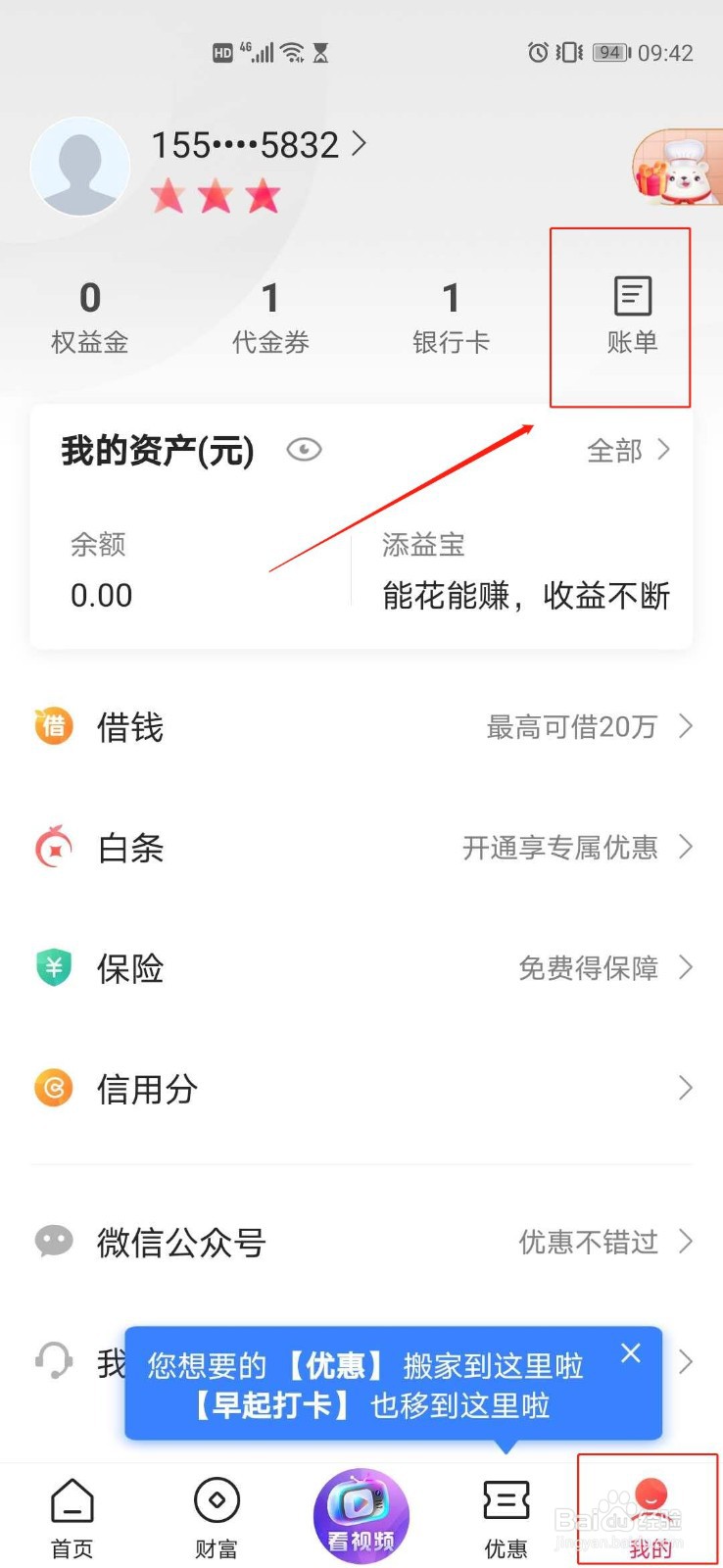Expand the 优惠不错过 chevron

(x=686, y=1242)
